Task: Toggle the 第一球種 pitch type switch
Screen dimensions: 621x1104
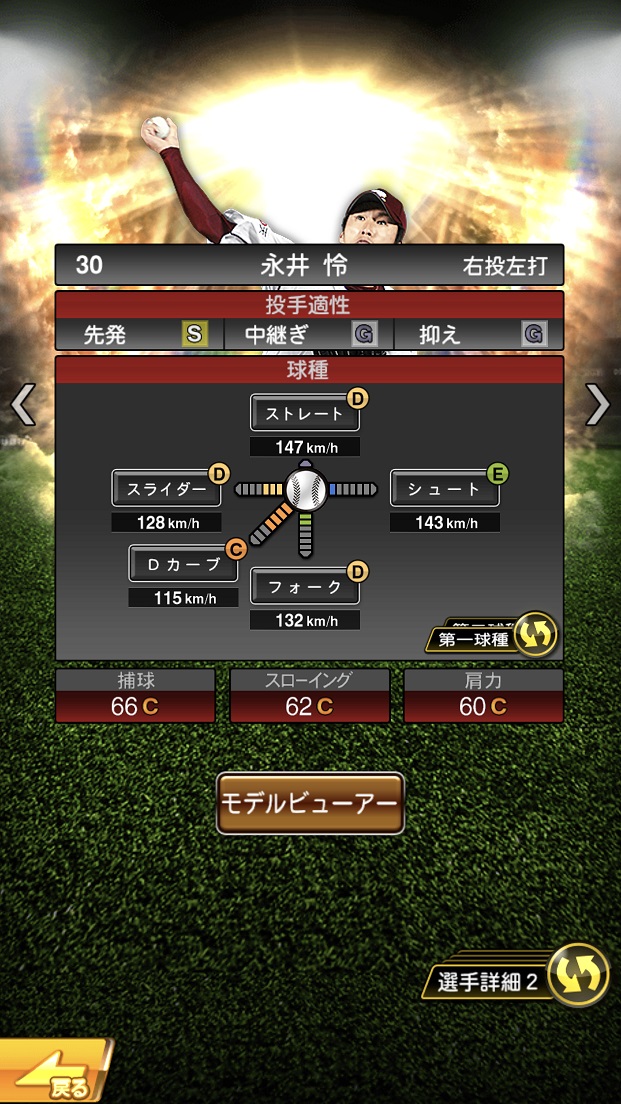Action: [534, 633]
